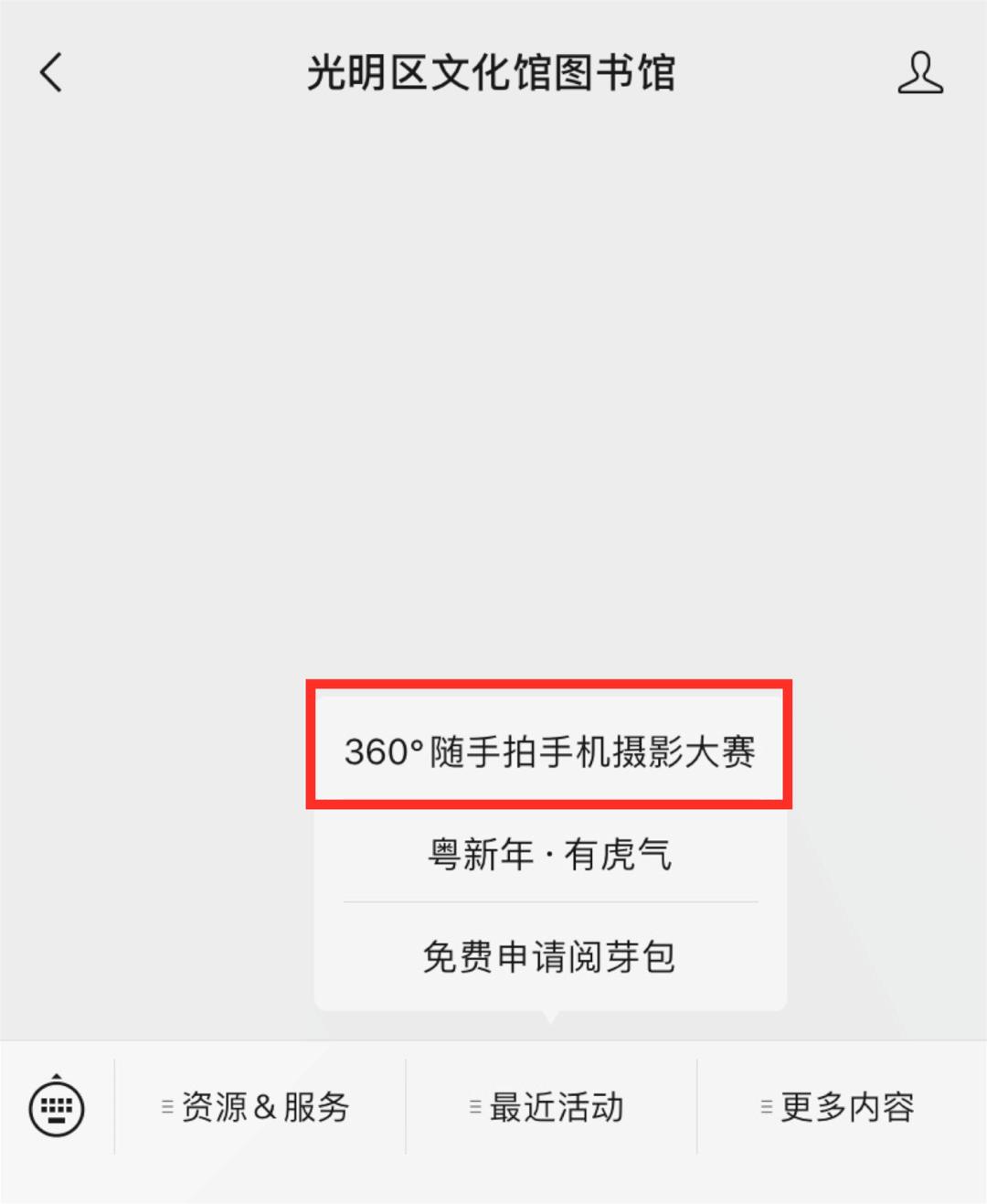Select 粤新年·有虎气 from the popup
This screenshot has width=987, height=1204.
549,855
